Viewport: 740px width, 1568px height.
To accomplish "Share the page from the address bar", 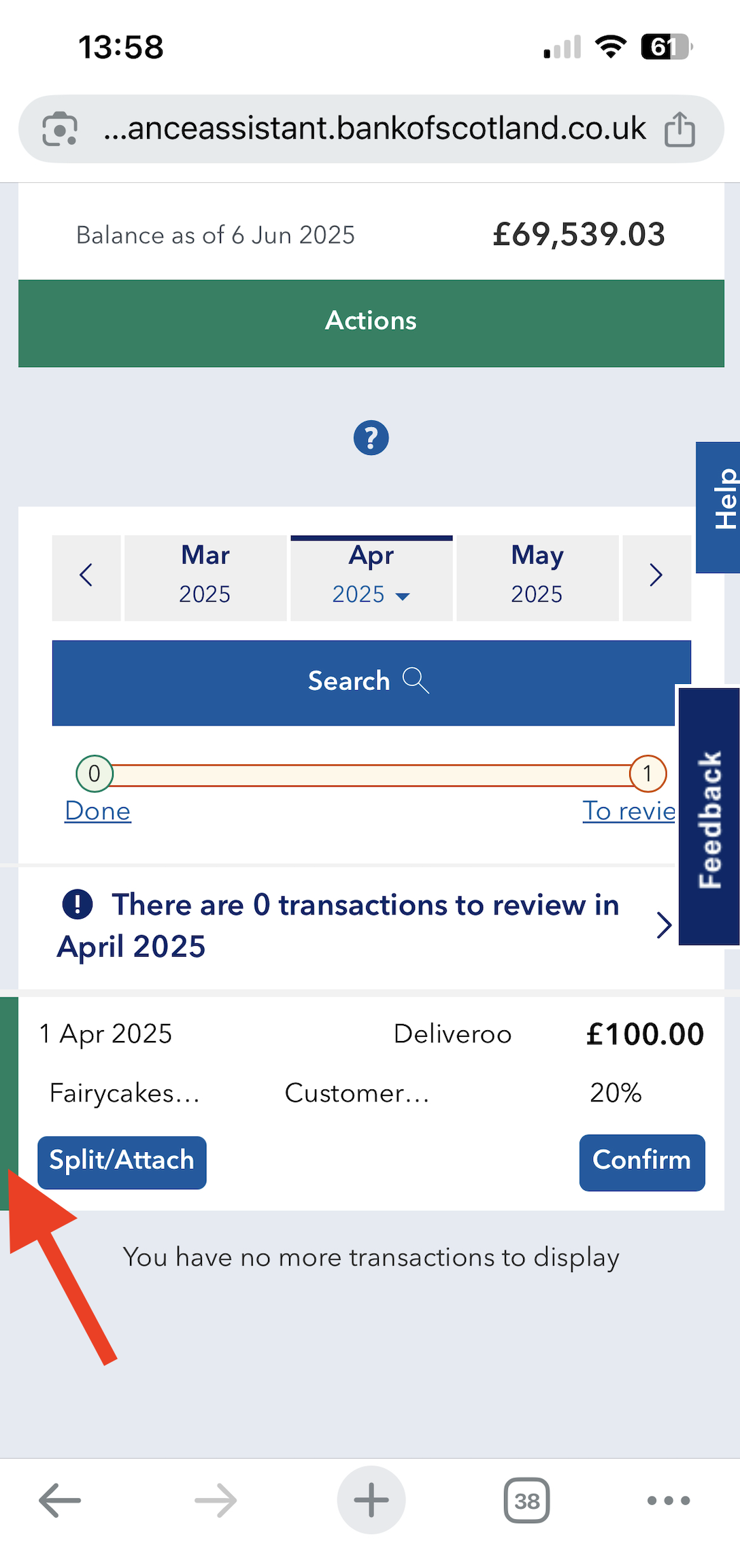I will point(679,129).
